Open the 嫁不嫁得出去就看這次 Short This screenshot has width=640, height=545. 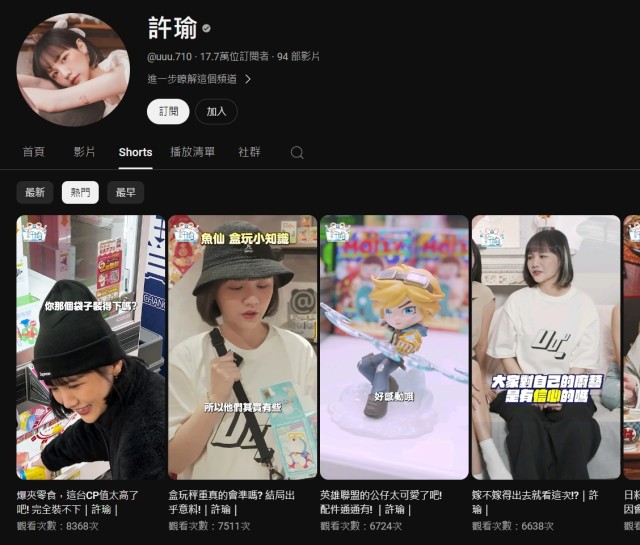click(546, 346)
